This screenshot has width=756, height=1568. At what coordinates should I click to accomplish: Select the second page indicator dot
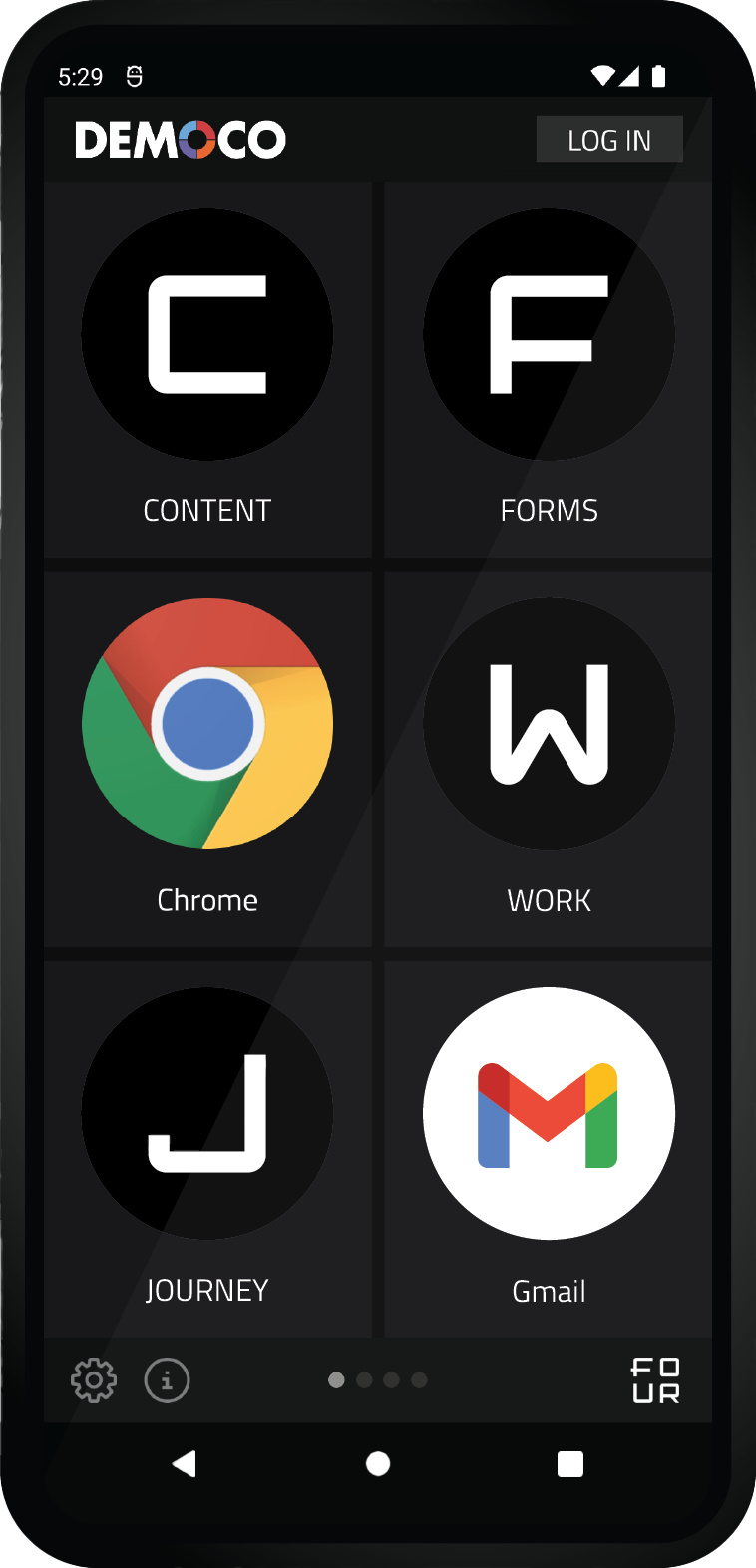click(364, 1380)
